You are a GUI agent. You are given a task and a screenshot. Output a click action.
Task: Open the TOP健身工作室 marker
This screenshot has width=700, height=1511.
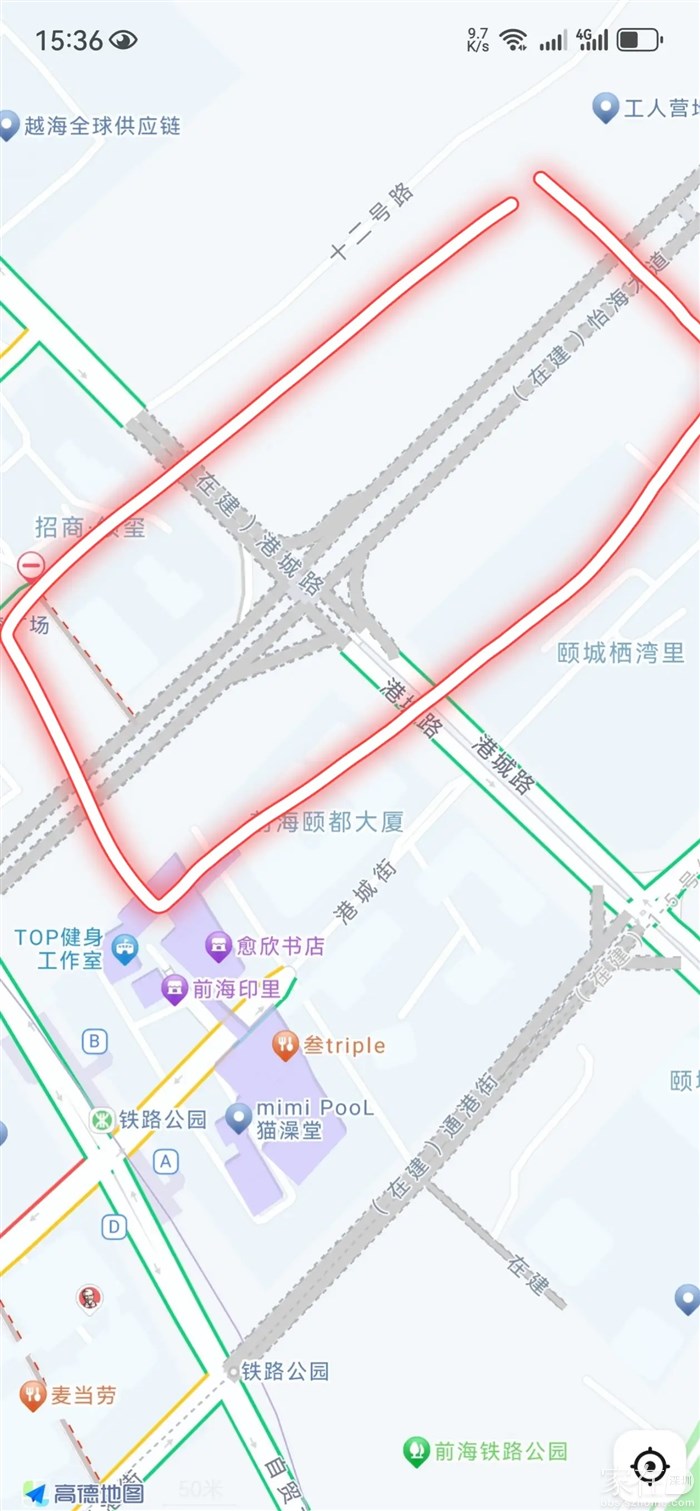pos(125,947)
